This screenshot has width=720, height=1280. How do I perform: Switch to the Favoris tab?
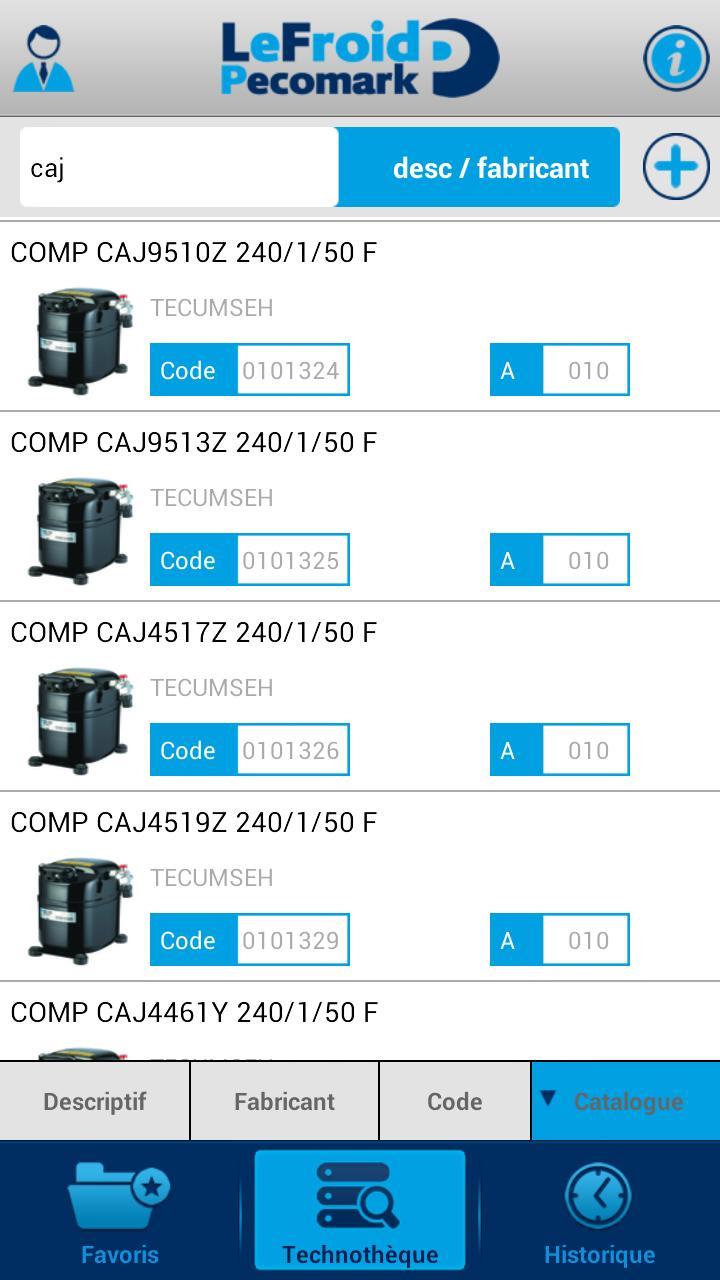click(120, 1210)
